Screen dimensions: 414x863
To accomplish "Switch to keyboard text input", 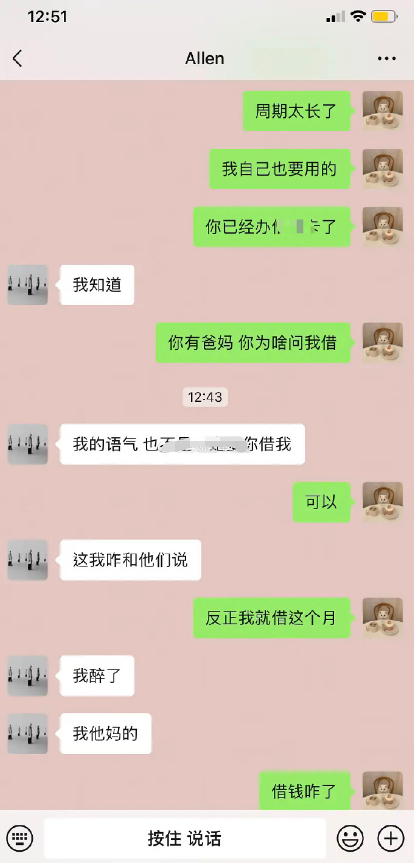I will click(x=20, y=839).
